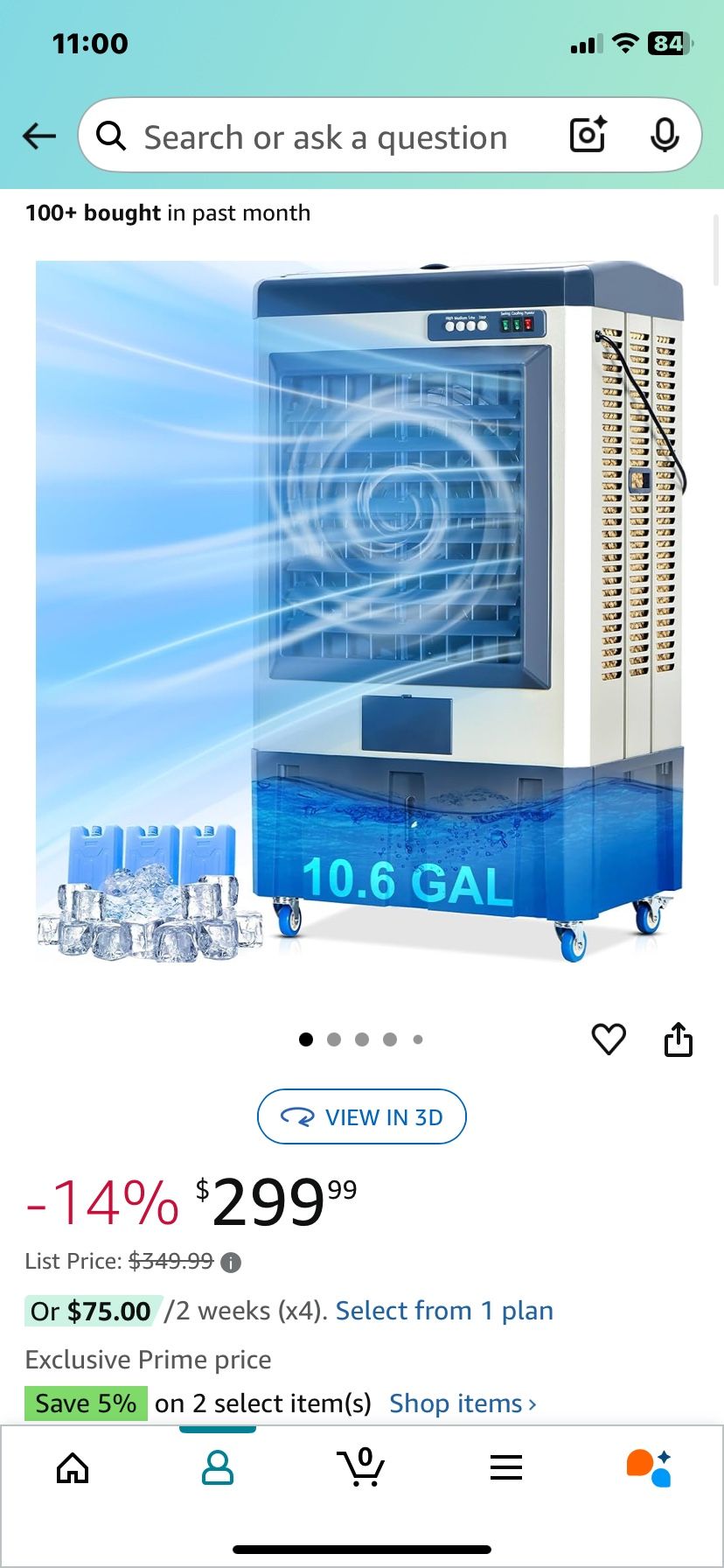
Task: Add this item to wishlist heart
Action: tap(609, 1039)
